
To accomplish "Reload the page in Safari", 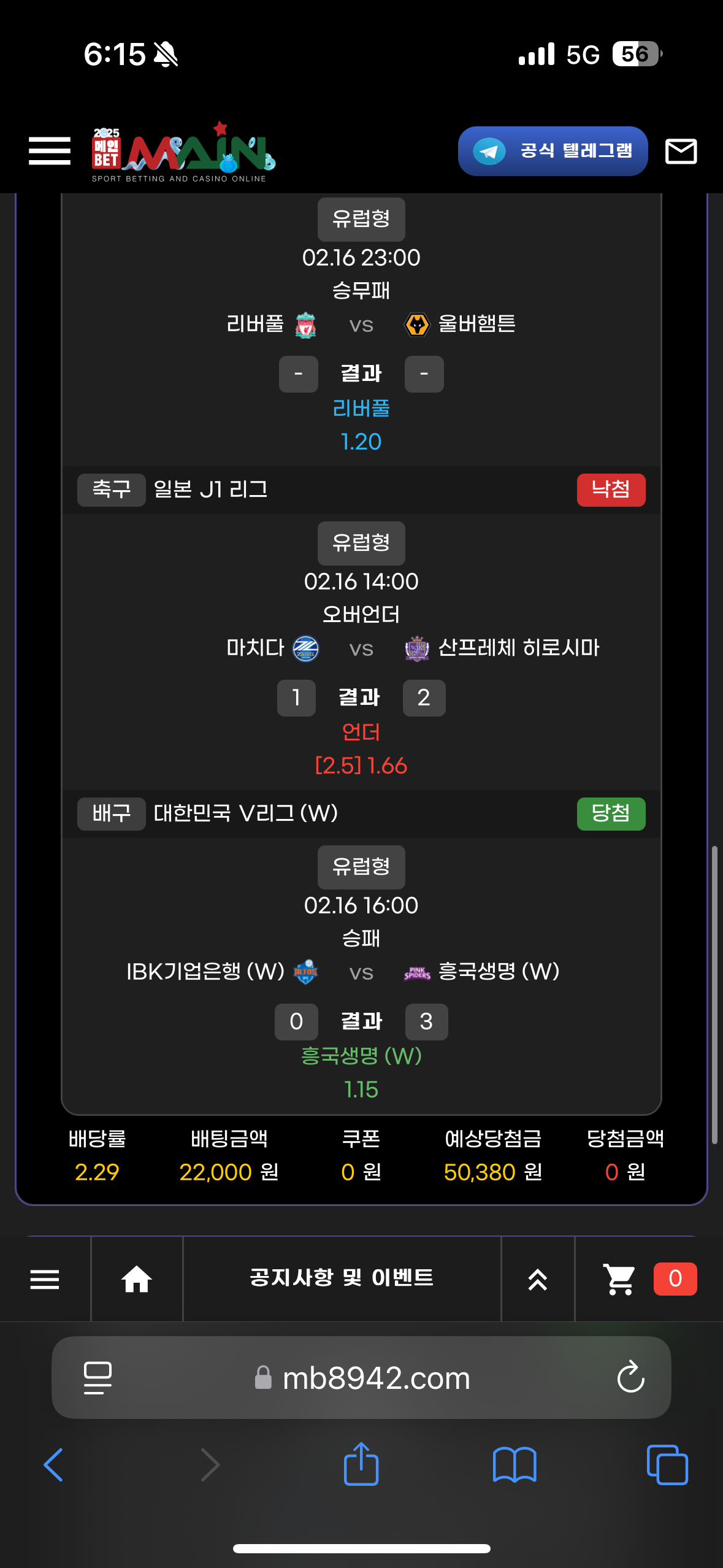I will 630,1377.
